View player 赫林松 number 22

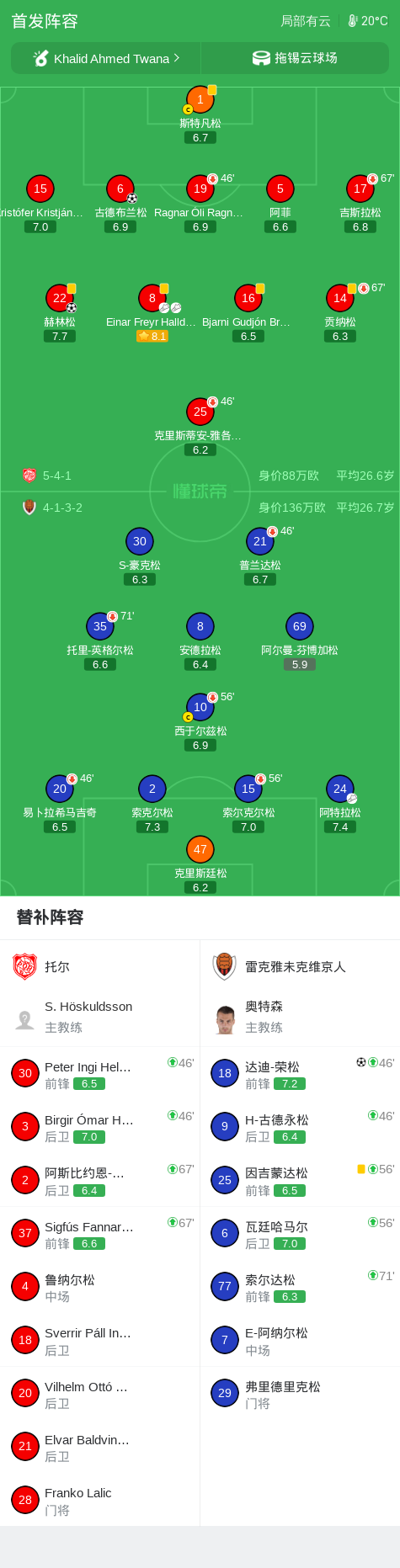point(60,313)
